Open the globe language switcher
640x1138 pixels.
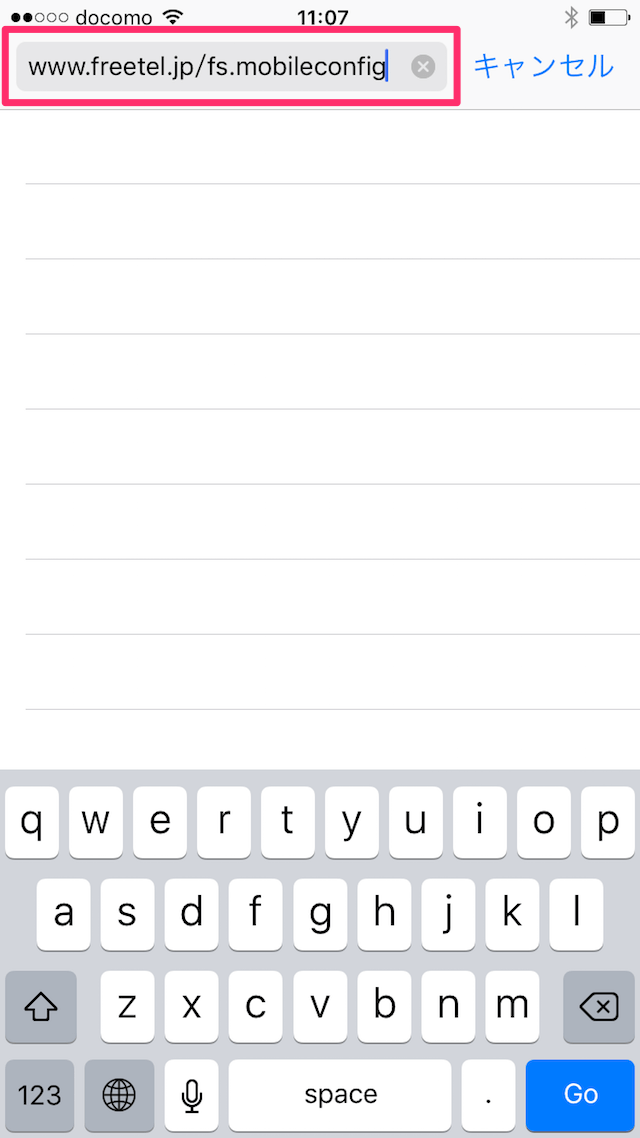(x=119, y=1093)
